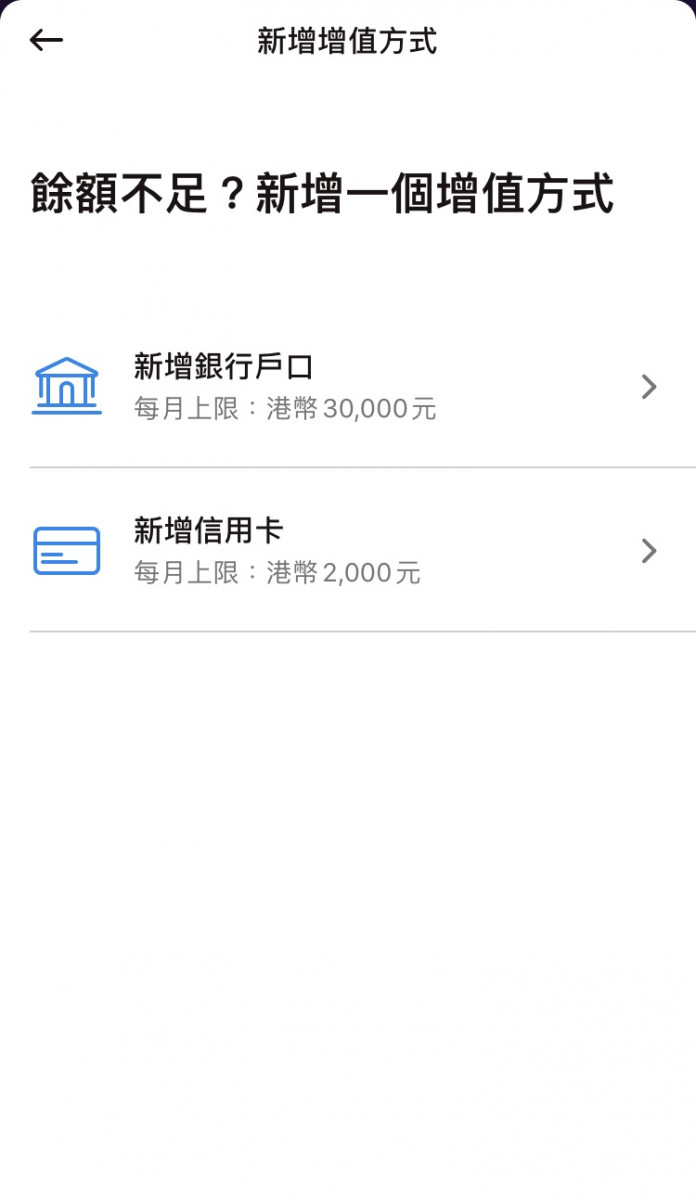
Task: Go back using the top-left arrow
Action: coord(46,40)
